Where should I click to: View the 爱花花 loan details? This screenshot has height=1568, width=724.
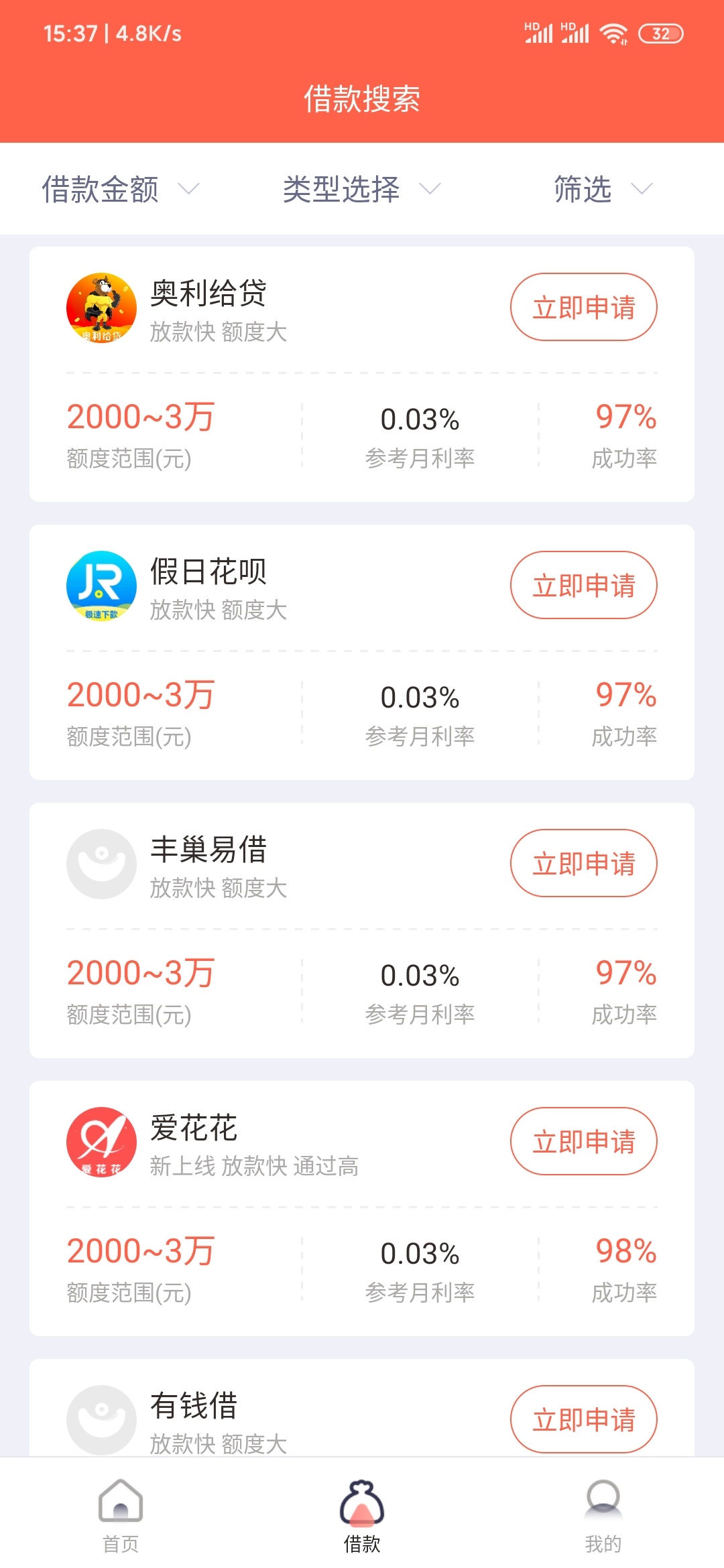pyautogui.click(x=362, y=1208)
